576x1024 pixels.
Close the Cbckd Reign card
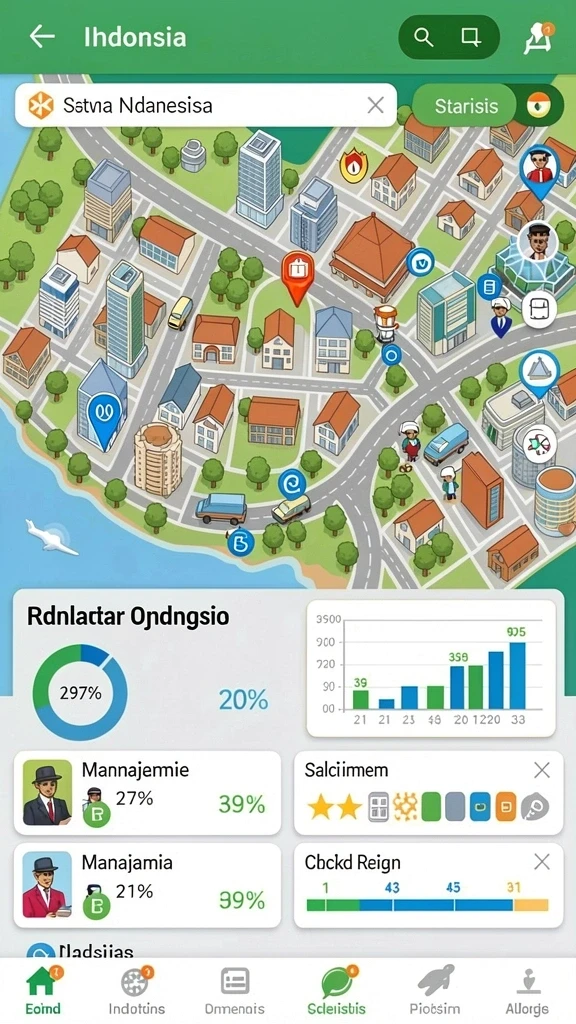click(x=542, y=862)
